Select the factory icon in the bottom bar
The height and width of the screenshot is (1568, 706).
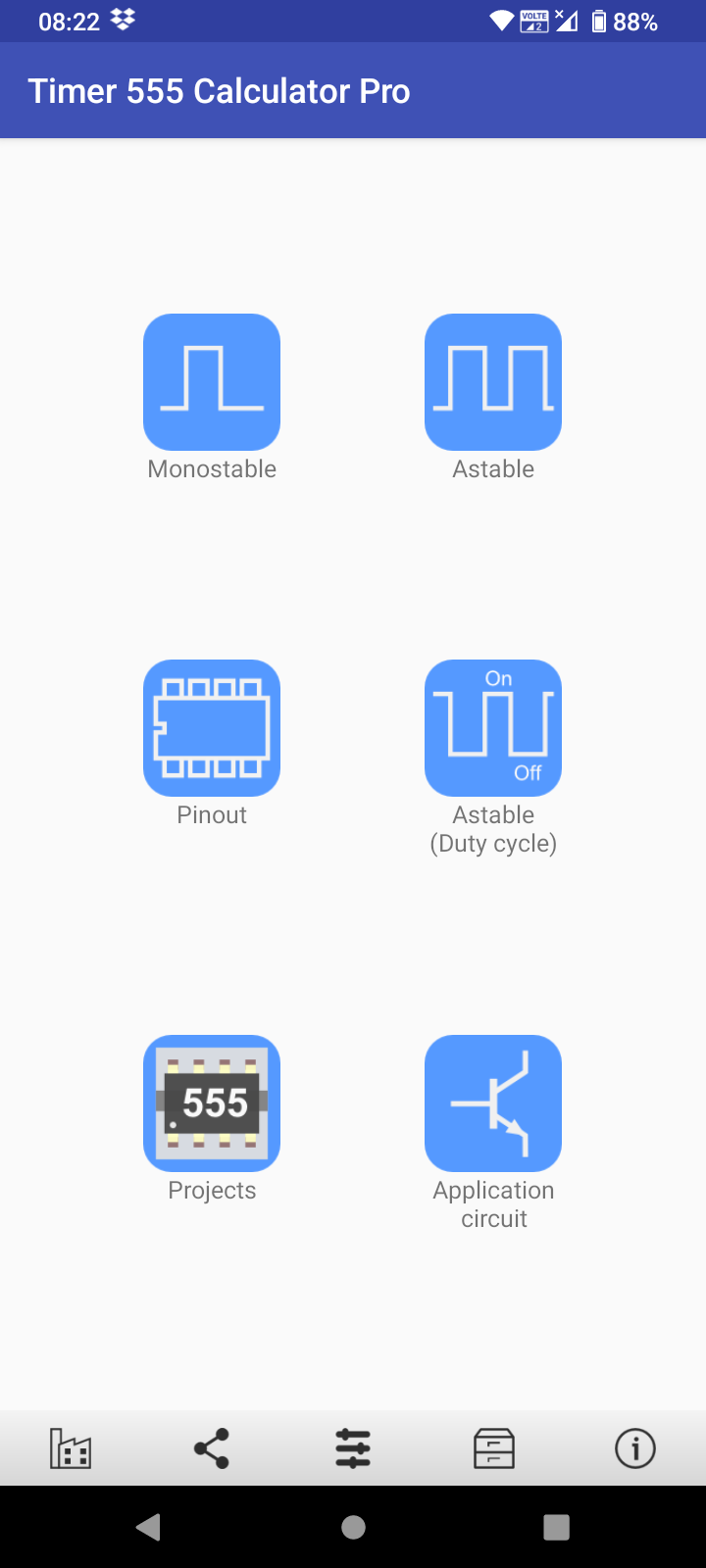[71, 1447]
